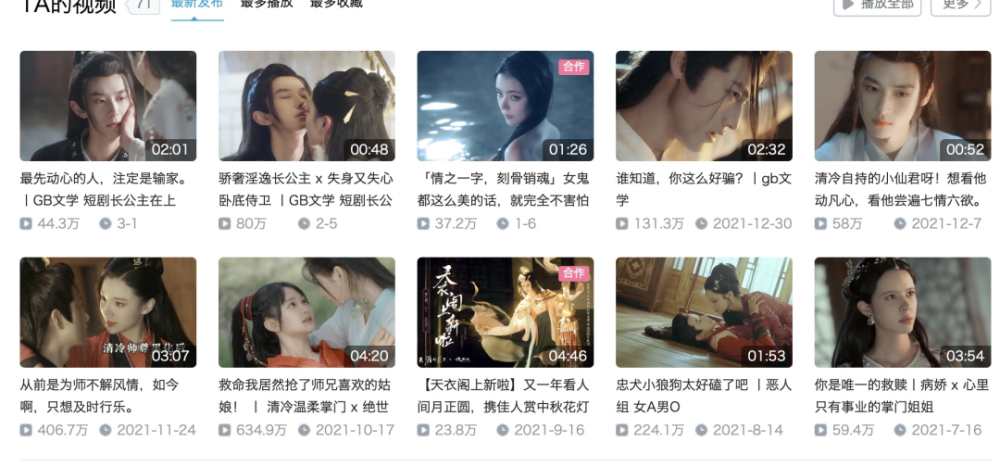Switch to the 最多播放 tab
This screenshot has height=467, width=1000.
pyautogui.click(x=266, y=3)
